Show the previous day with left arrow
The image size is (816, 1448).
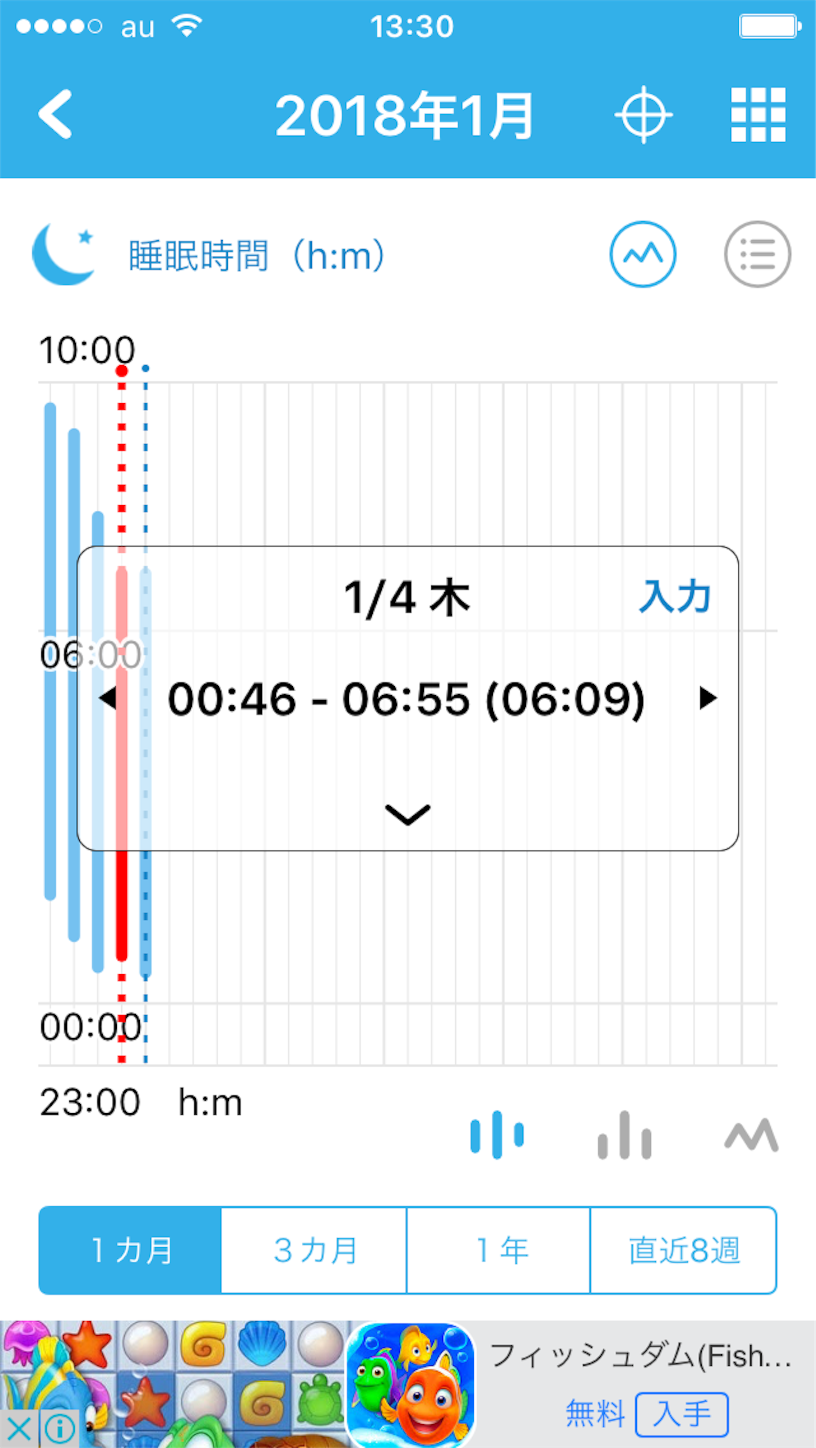[107, 698]
